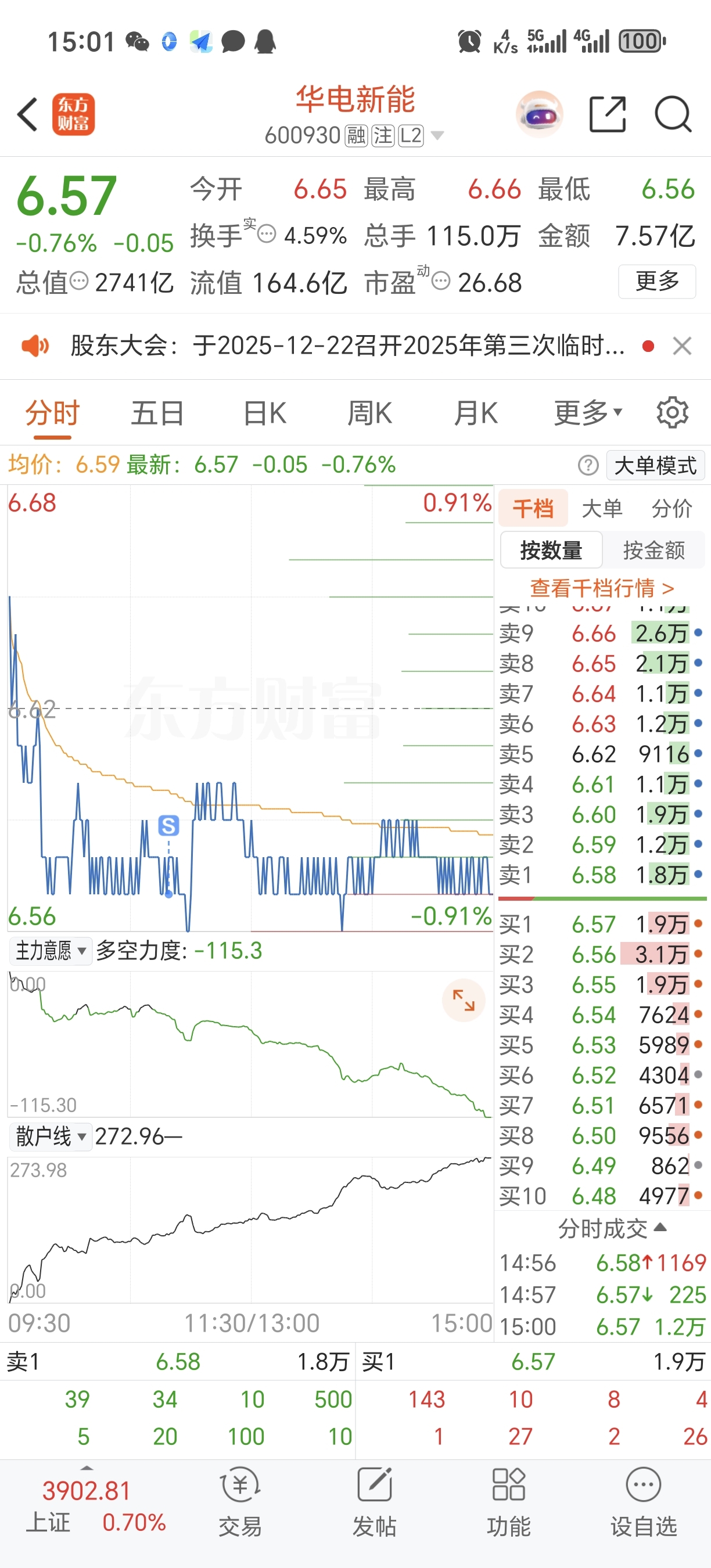Switch to the 五日 chart tab

(157, 413)
